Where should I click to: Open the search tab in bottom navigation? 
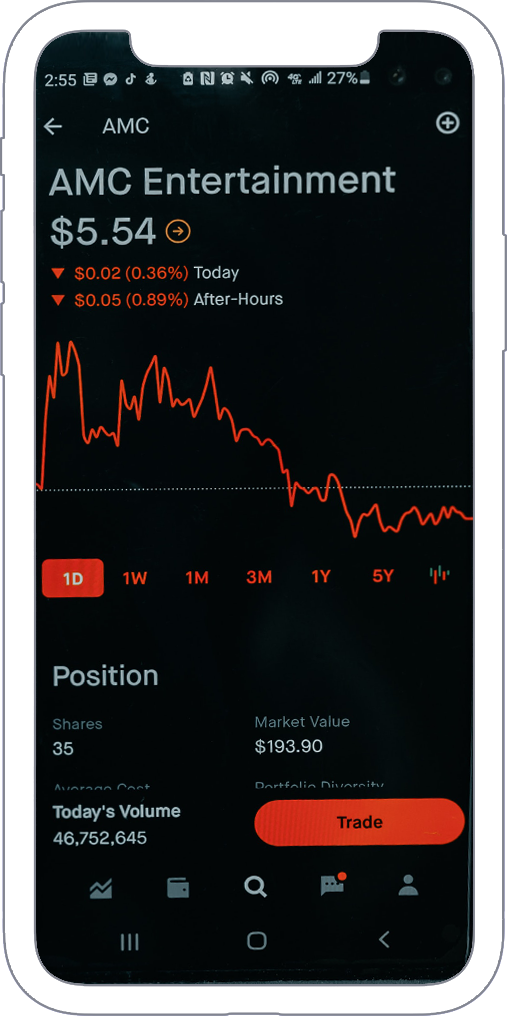tap(255, 886)
